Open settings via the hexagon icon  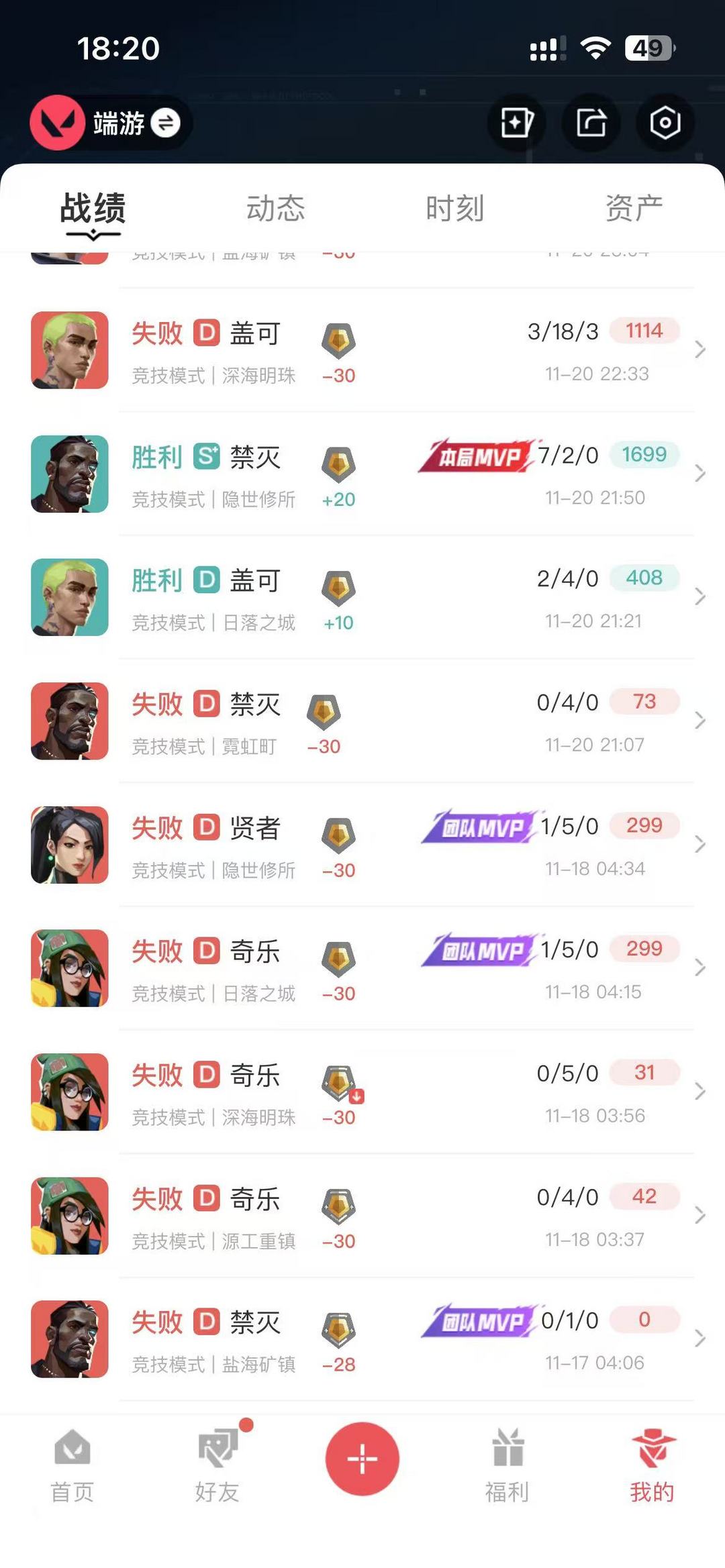665,123
